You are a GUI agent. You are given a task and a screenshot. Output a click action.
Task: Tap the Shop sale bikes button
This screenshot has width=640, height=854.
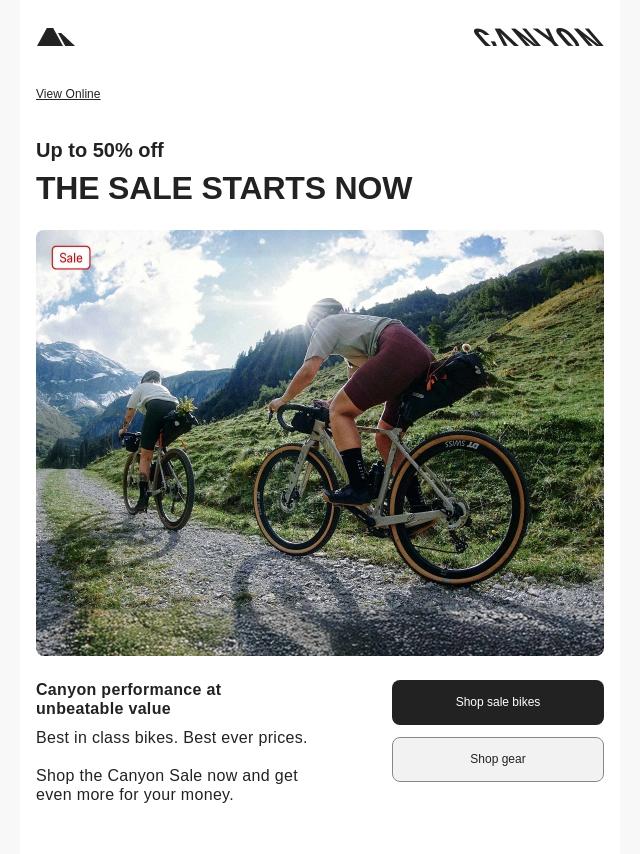497,702
